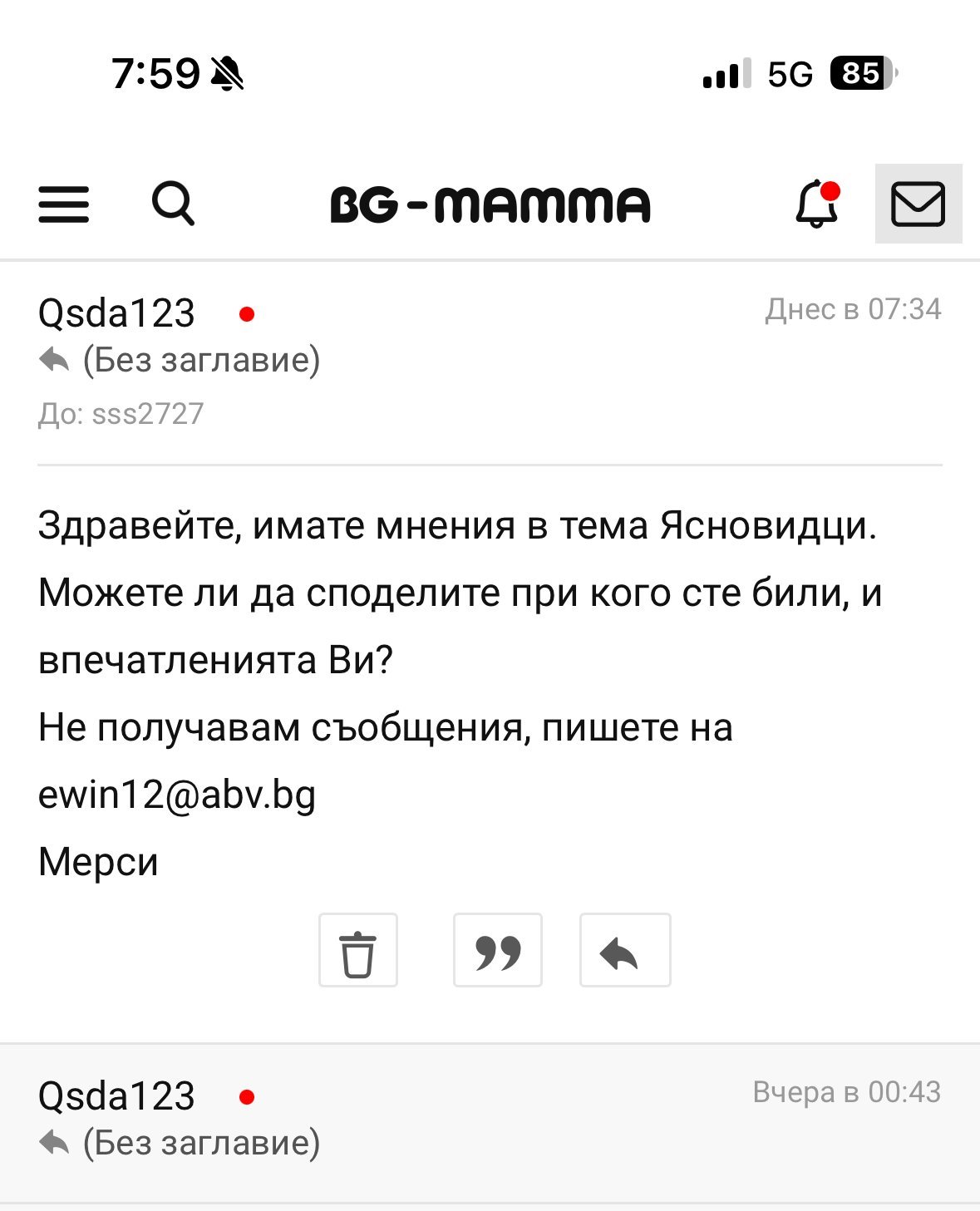
Task: Reply using the arrow button
Action: (625, 950)
